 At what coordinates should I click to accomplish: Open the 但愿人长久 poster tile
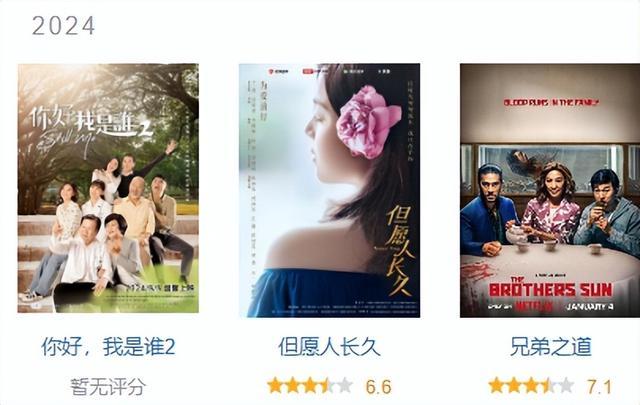coord(329,189)
